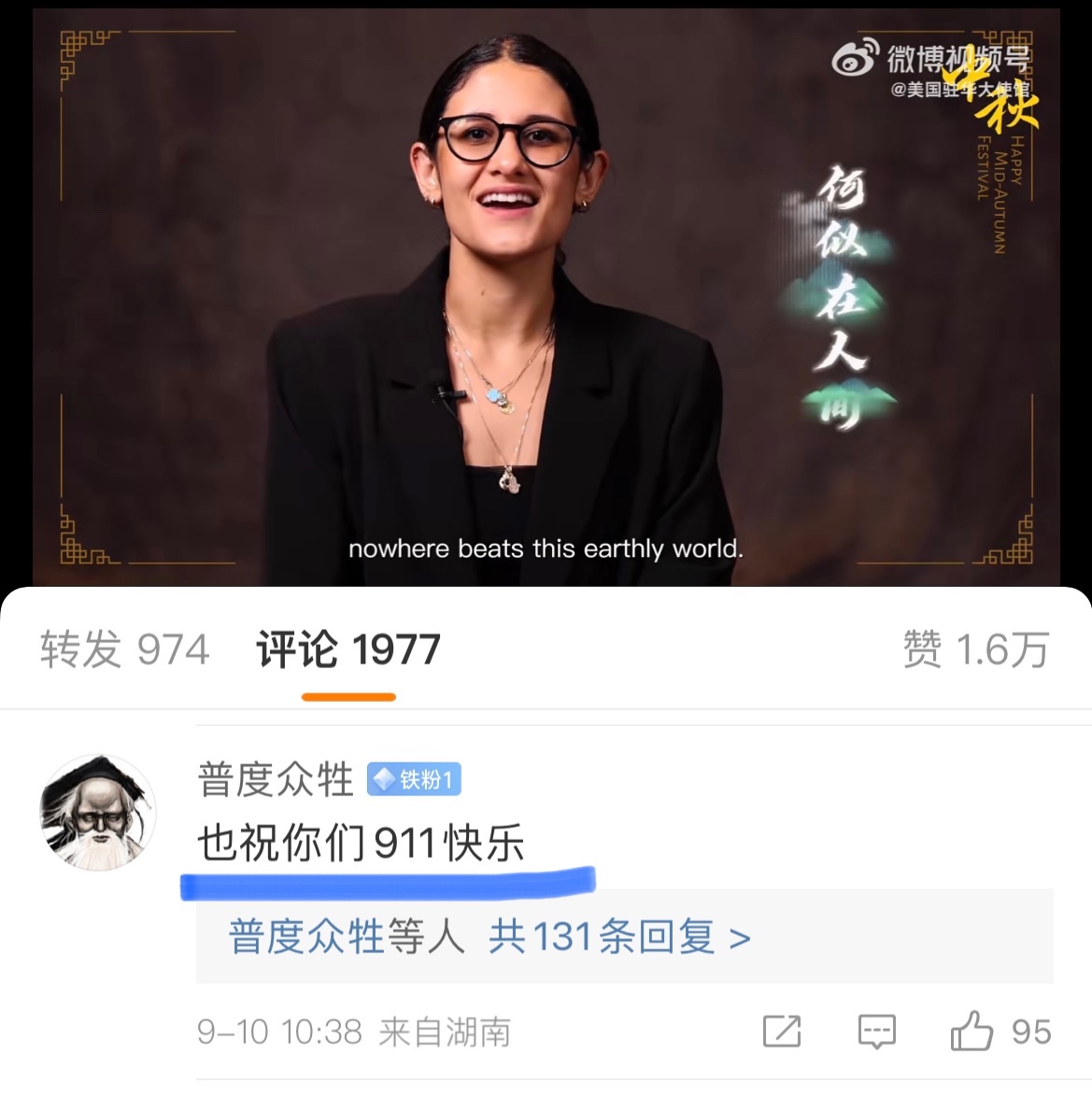
Task: Expand 共131条回复 replies
Action: click(619, 936)
